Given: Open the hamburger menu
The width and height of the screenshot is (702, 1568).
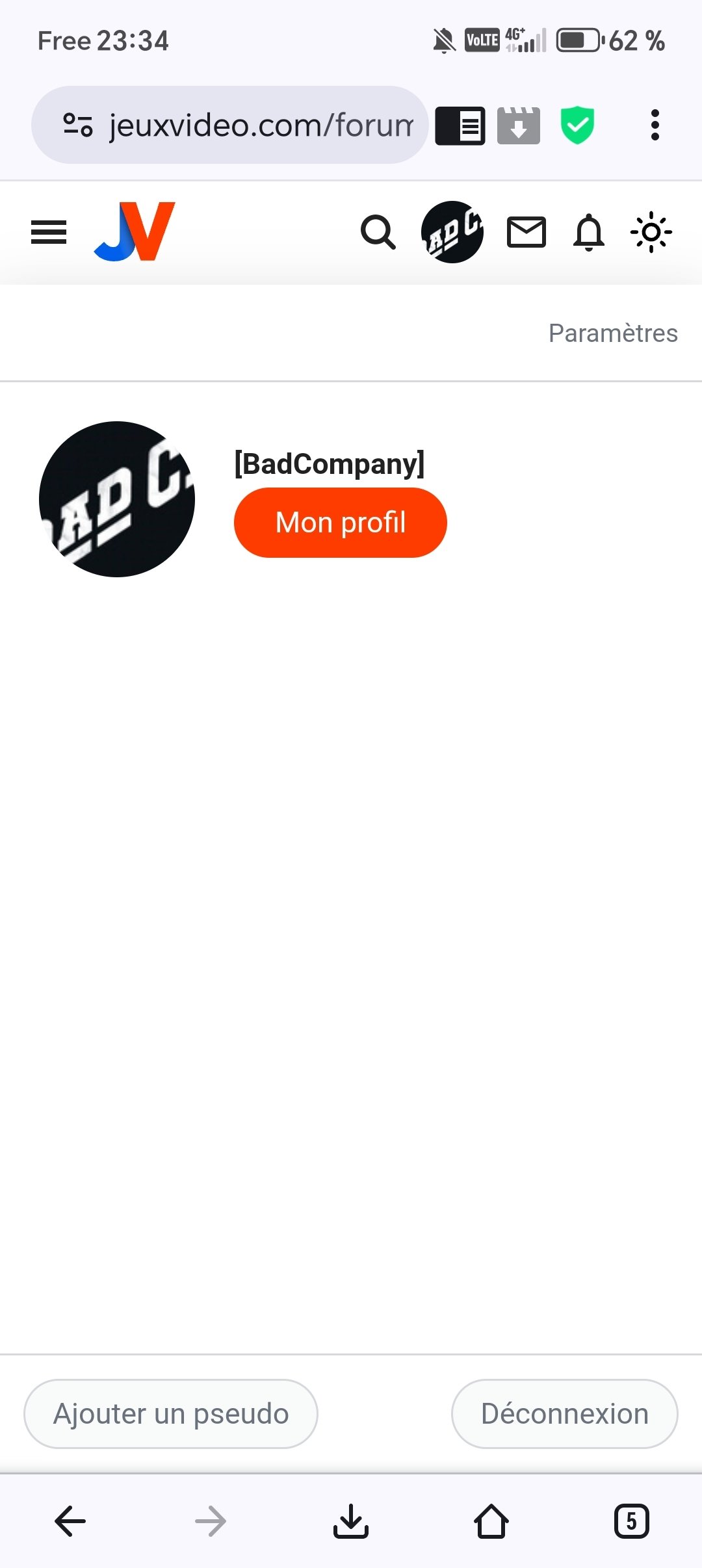Looking at the screenshot, I should click(49, 232).
